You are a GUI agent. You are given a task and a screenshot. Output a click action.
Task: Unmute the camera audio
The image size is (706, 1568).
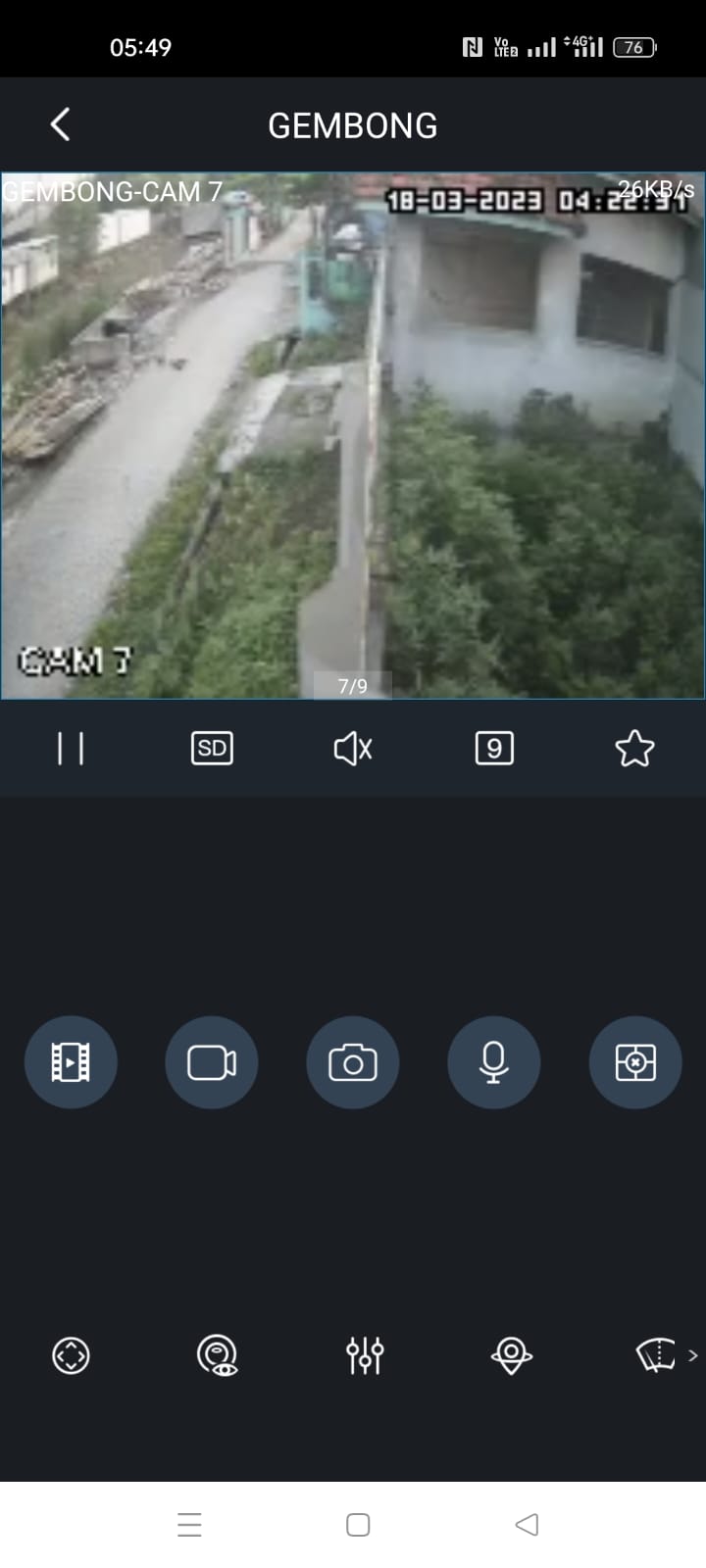point(353,749)
